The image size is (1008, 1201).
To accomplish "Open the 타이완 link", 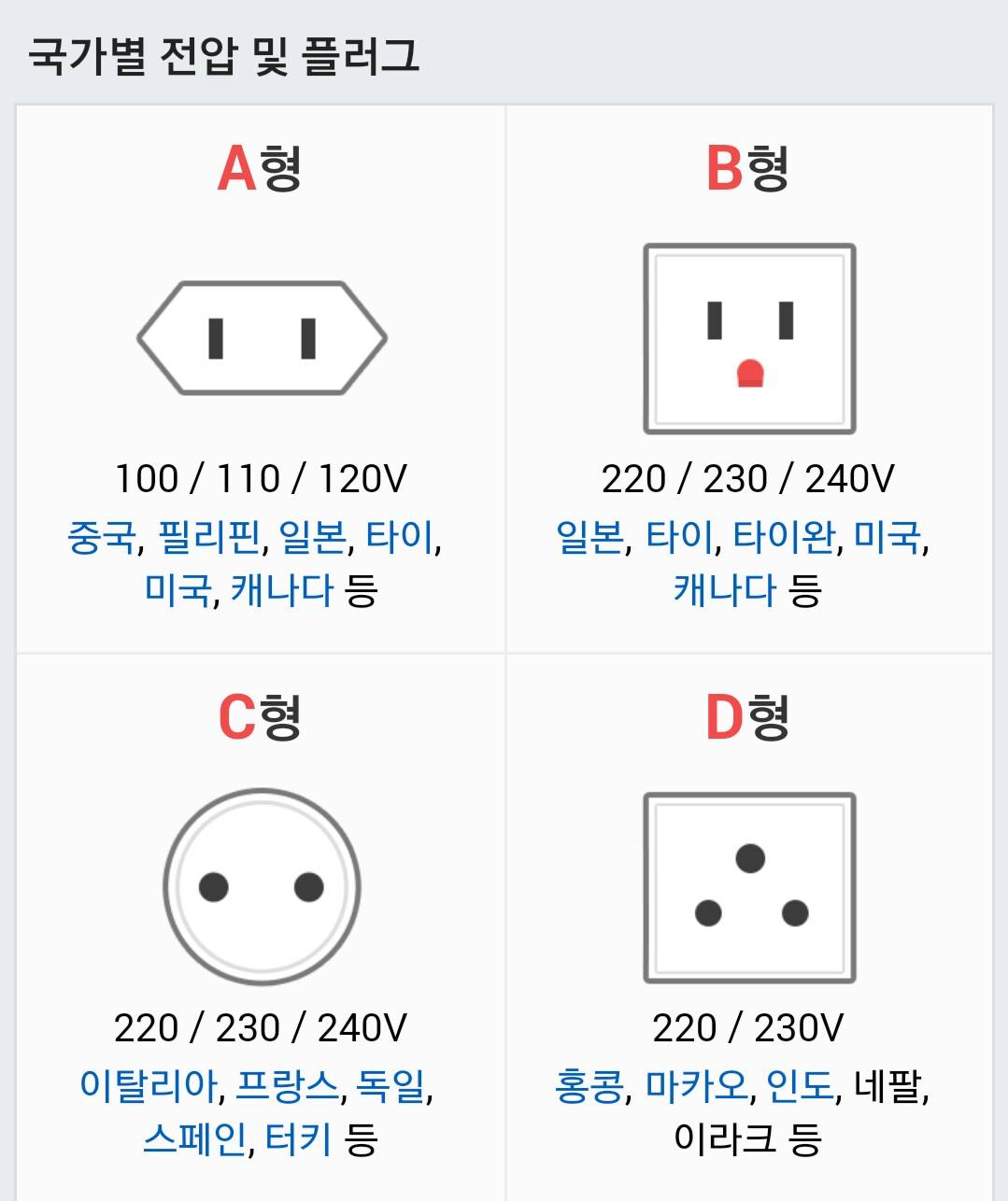I will (784, 536).
